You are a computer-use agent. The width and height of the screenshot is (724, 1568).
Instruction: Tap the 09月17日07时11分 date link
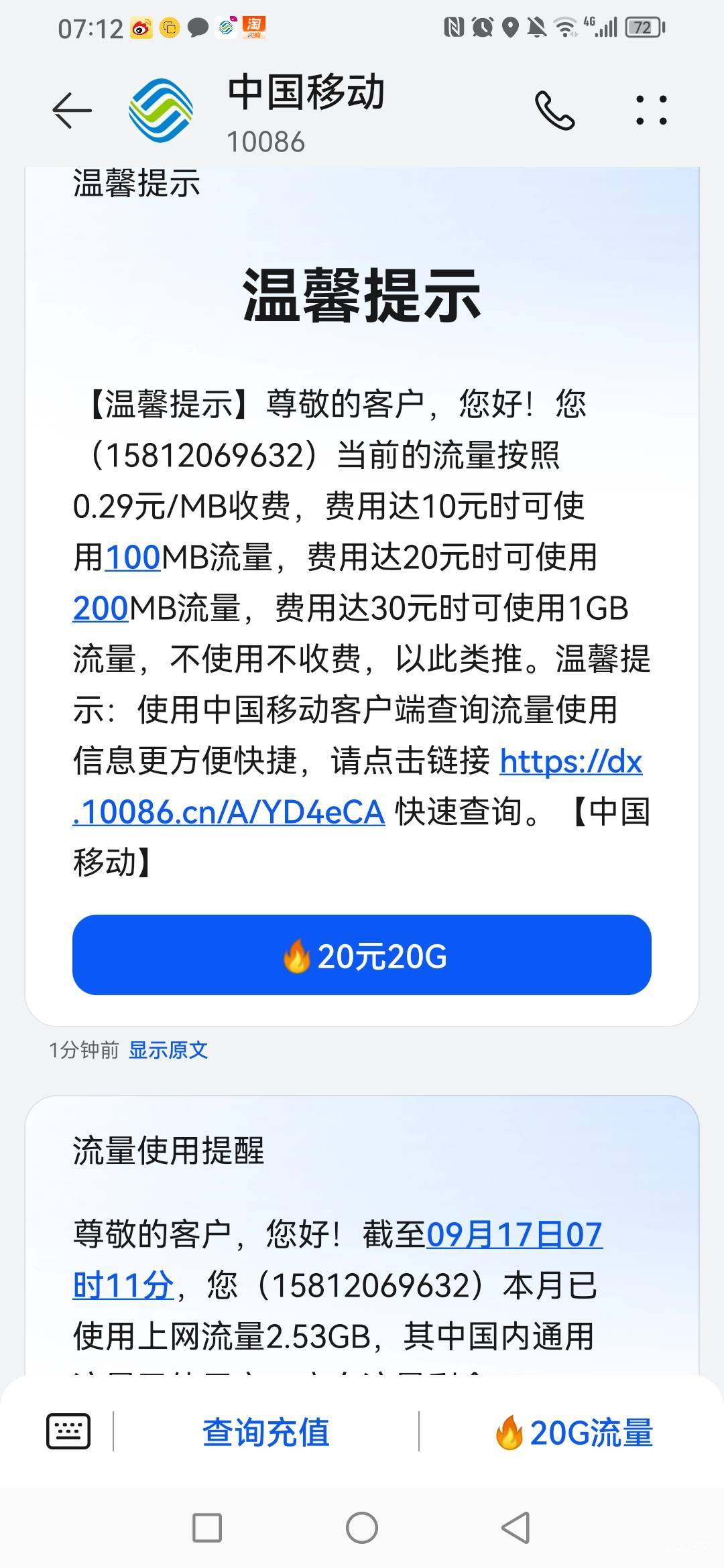337,1260
